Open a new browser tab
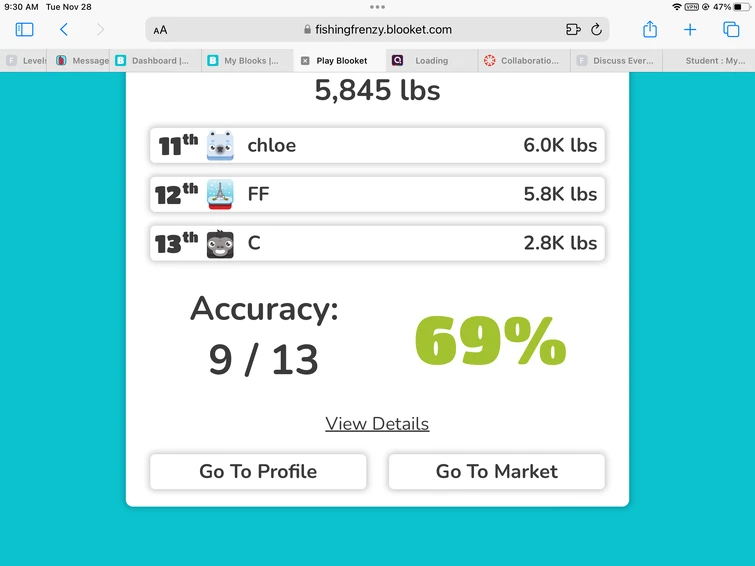Image resolution: width=755 pixels, height=566 pixels. pos(690,30)
